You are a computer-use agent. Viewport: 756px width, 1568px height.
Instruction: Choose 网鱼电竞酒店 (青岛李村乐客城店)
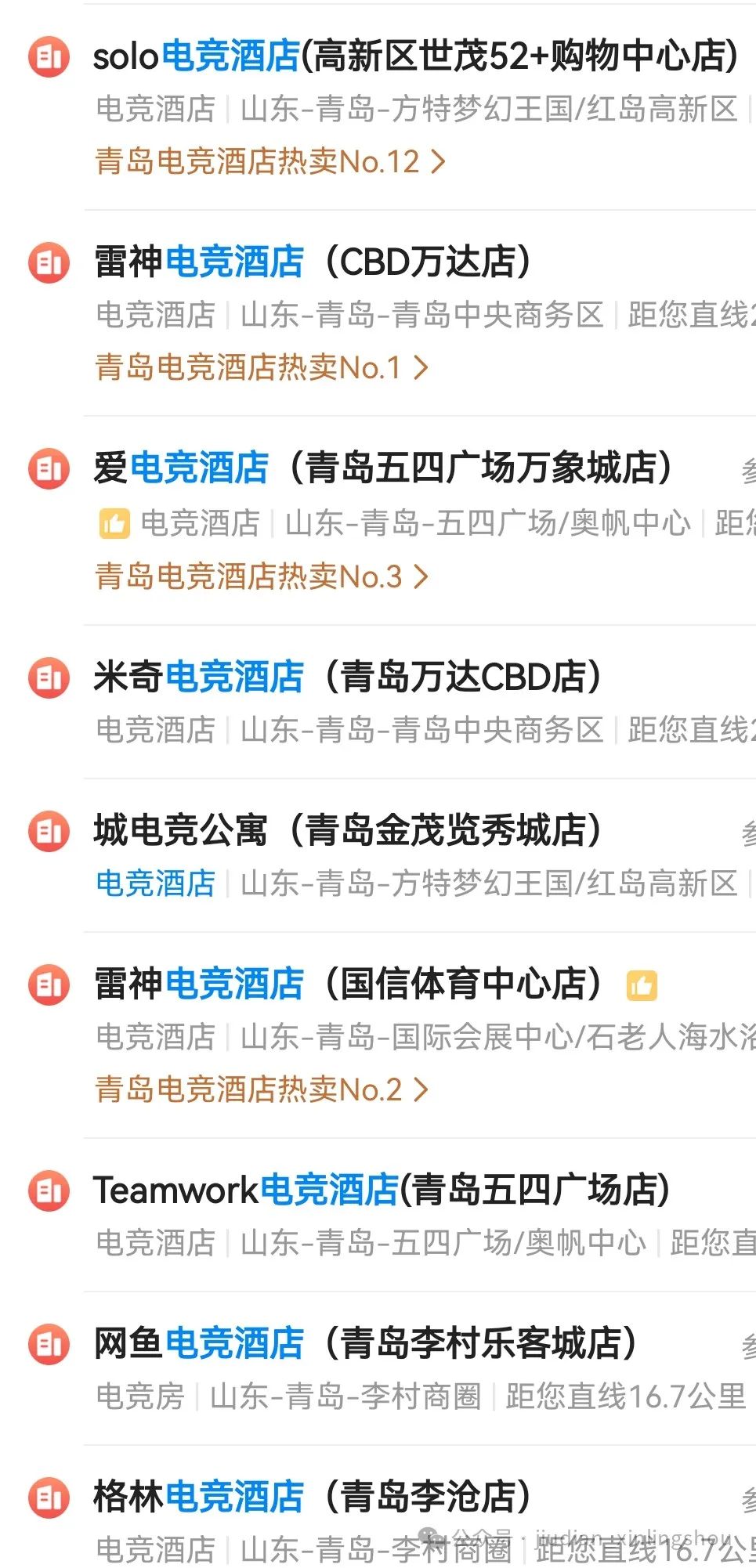(x=364, y=1344)
